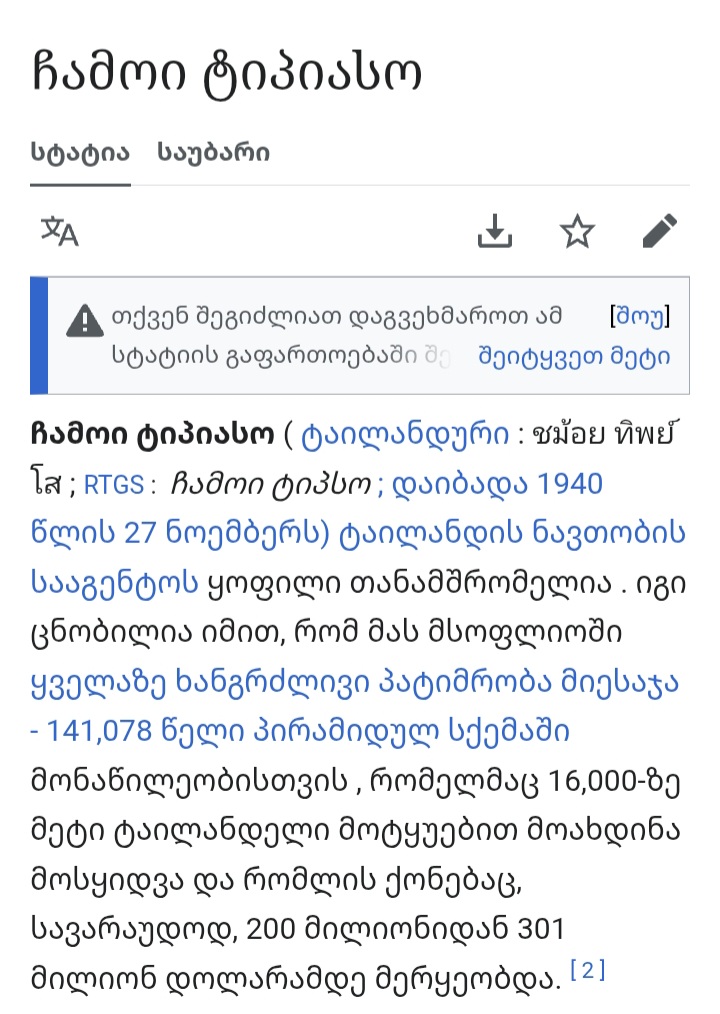Download this article
This screenshot has width=720, height=1014.
click(495, 232)
